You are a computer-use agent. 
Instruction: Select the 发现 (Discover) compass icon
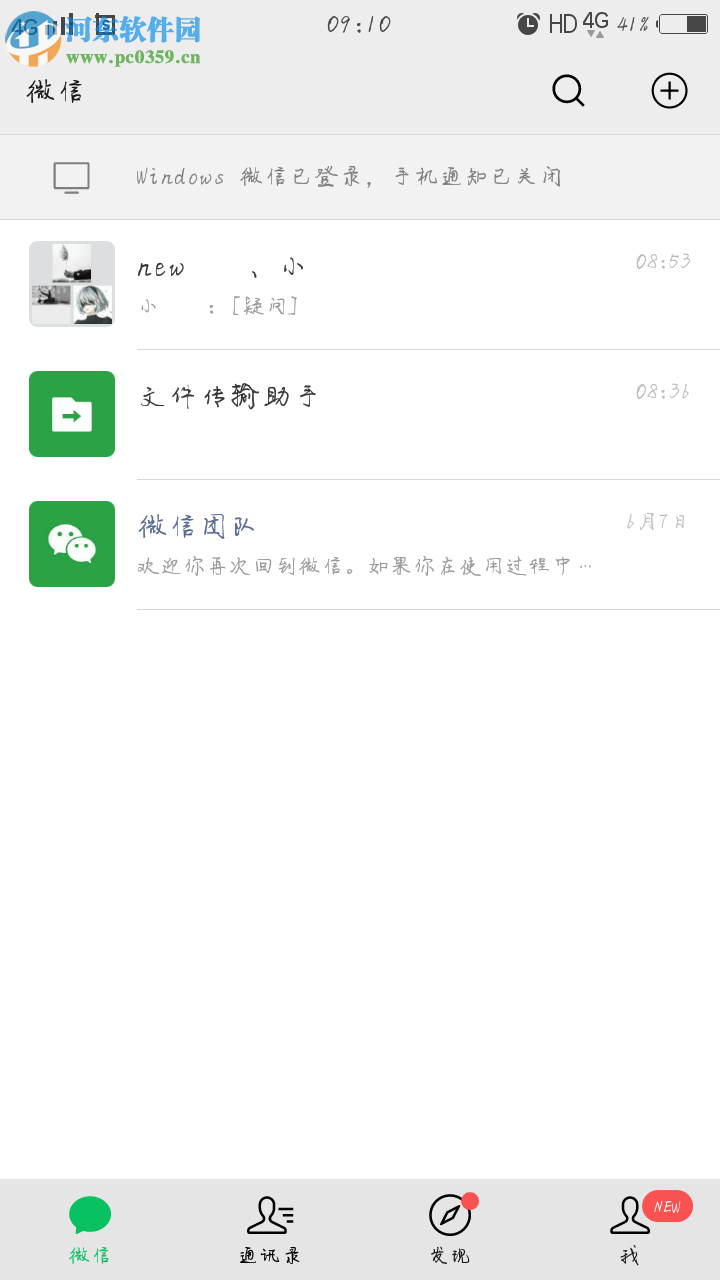(x=450, y=1216)
